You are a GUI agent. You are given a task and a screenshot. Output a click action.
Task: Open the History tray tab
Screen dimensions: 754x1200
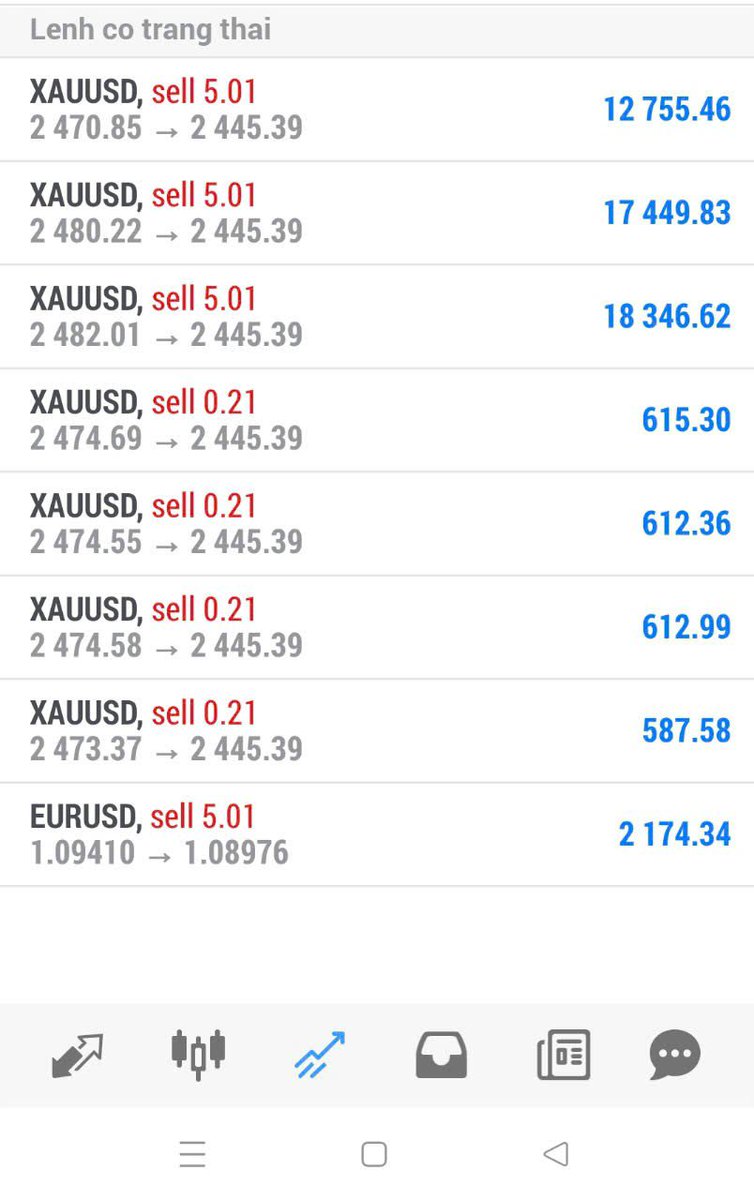441,1055
